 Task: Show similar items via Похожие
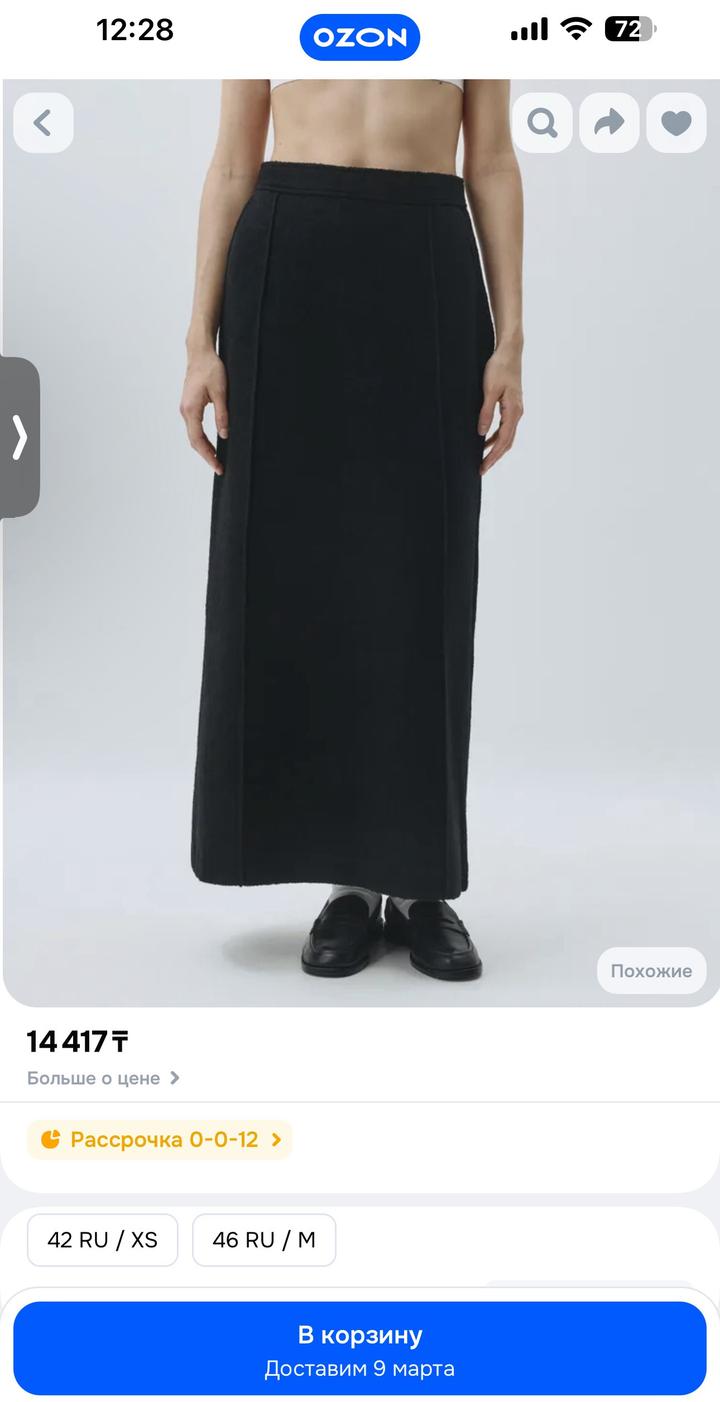(651, 971)
